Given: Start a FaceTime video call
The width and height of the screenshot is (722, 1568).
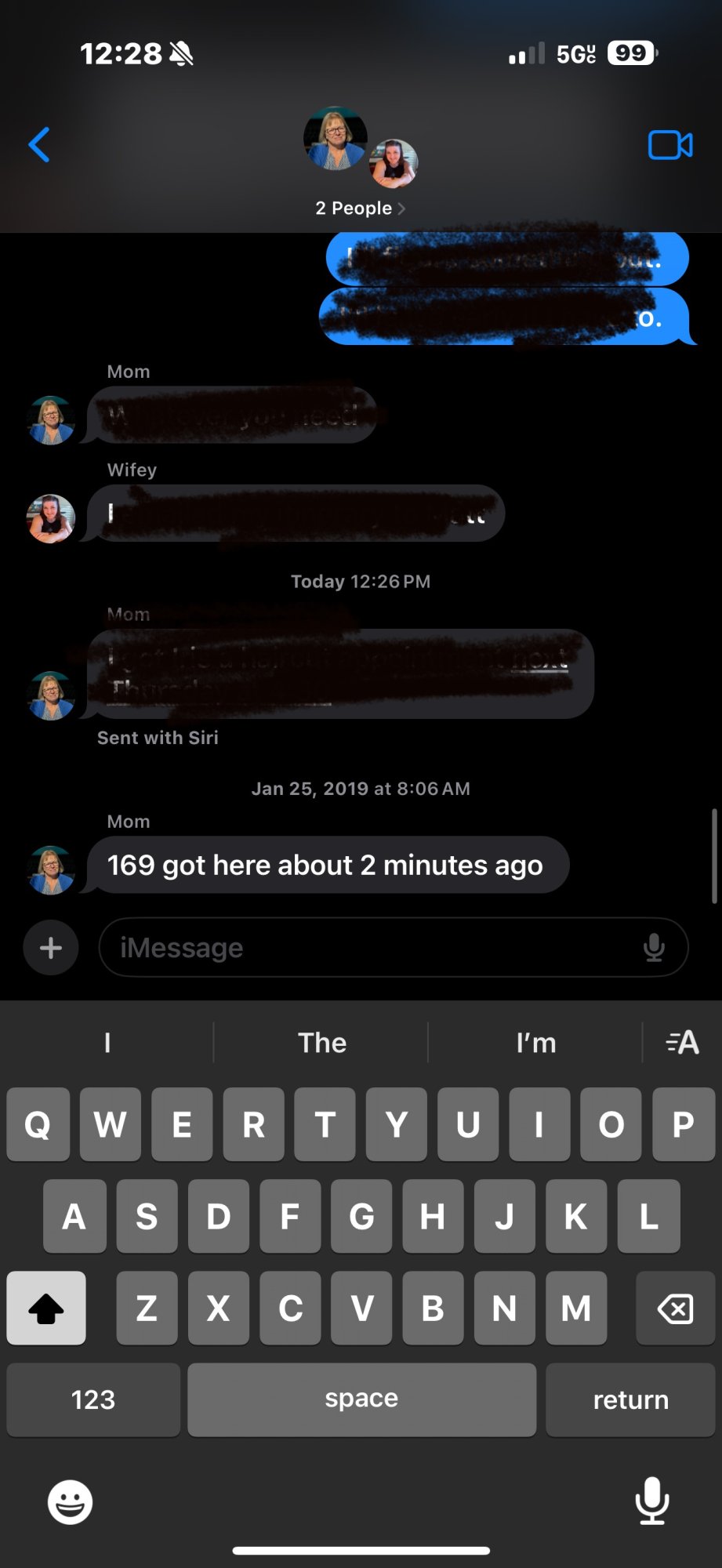Looking at the screenshot, I should (x=670, y=145).
